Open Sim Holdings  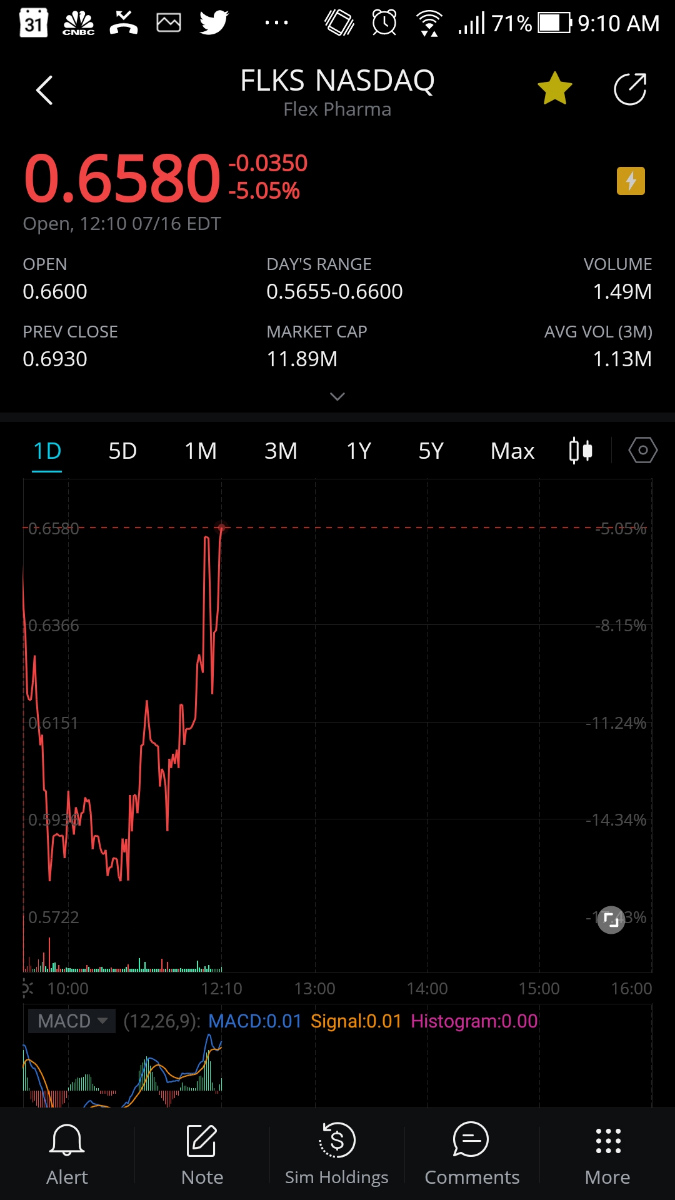[x=336, y=1153]
